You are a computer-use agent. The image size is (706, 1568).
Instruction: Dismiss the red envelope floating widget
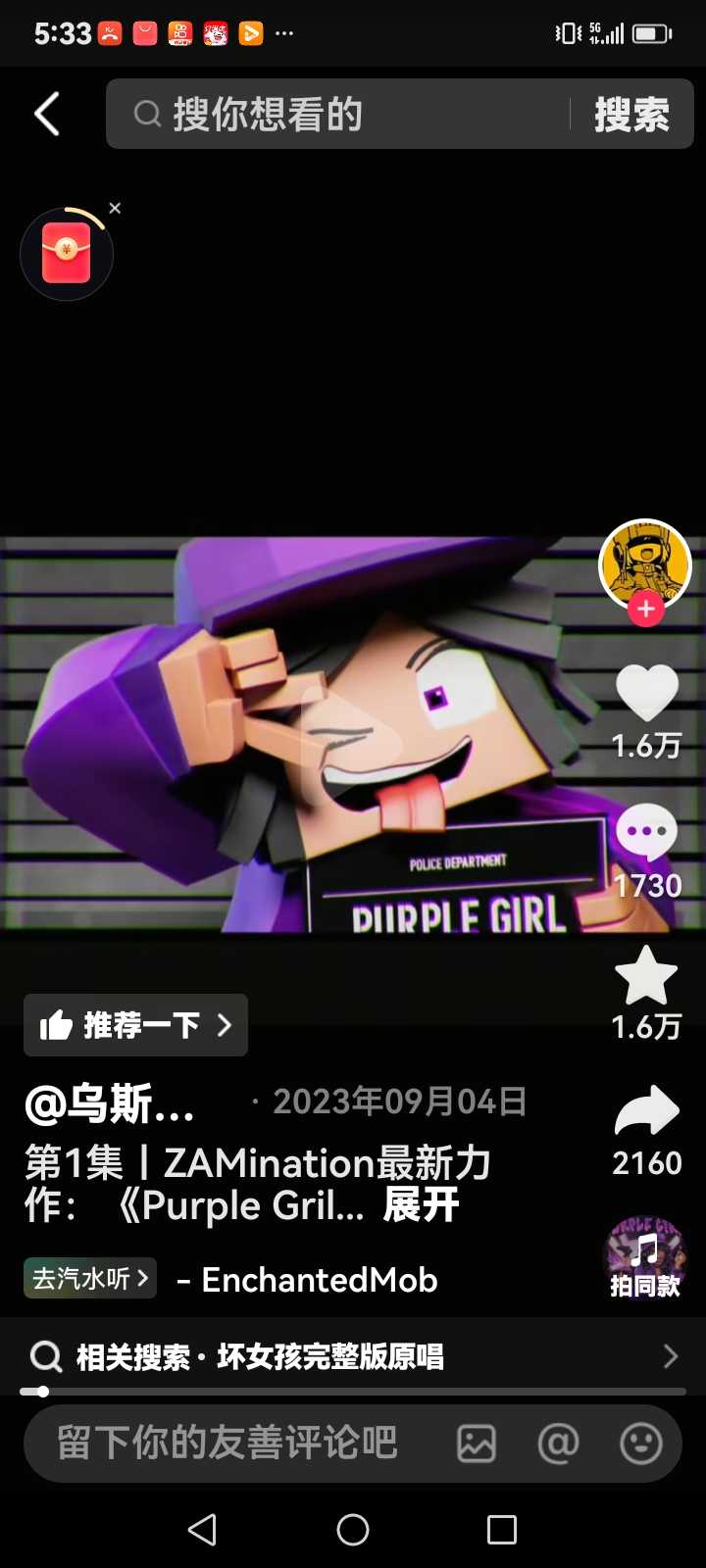coord(115,208)
